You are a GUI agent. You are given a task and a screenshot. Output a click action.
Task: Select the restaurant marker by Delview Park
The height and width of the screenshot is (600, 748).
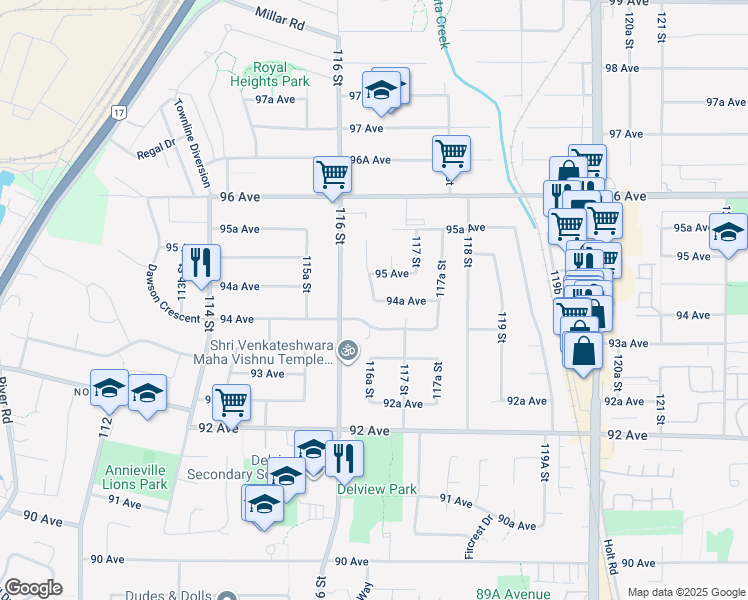point(344,458)
